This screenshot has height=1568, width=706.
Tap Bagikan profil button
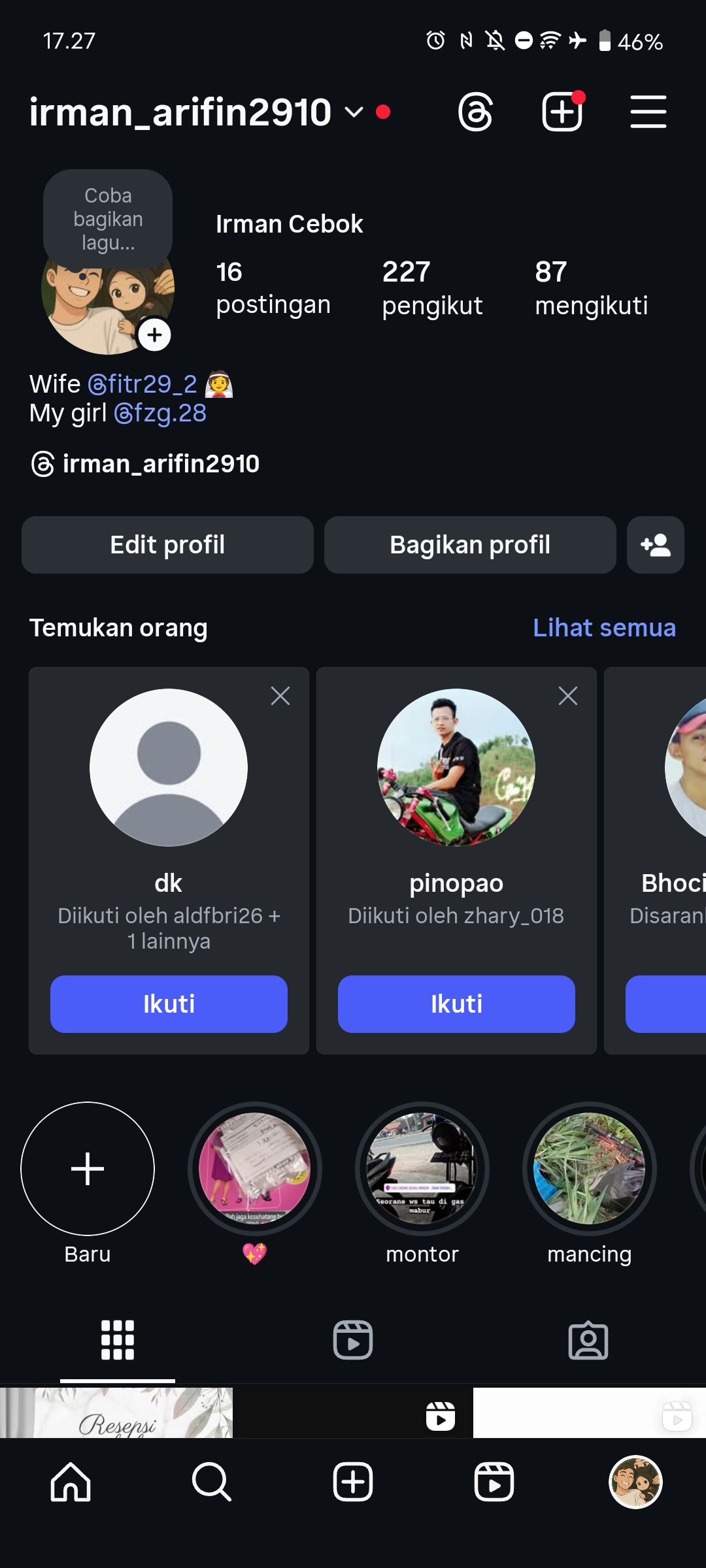point(470,545)
